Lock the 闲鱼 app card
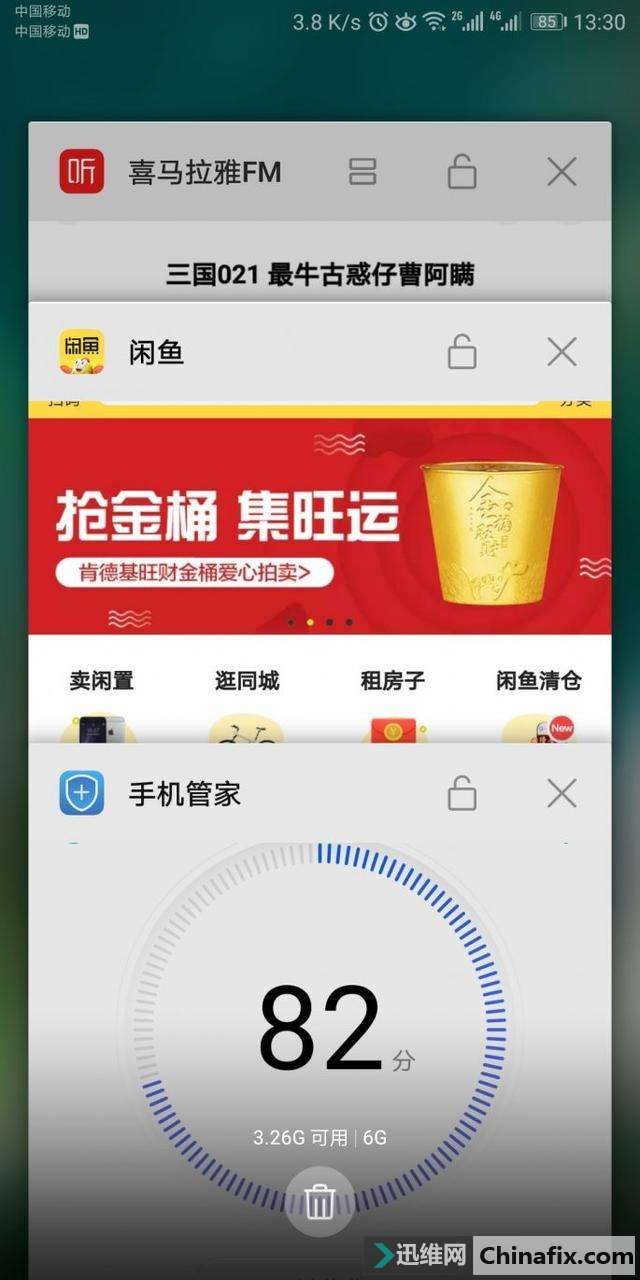Viewport: 640px width, 1280px height. 462,352
